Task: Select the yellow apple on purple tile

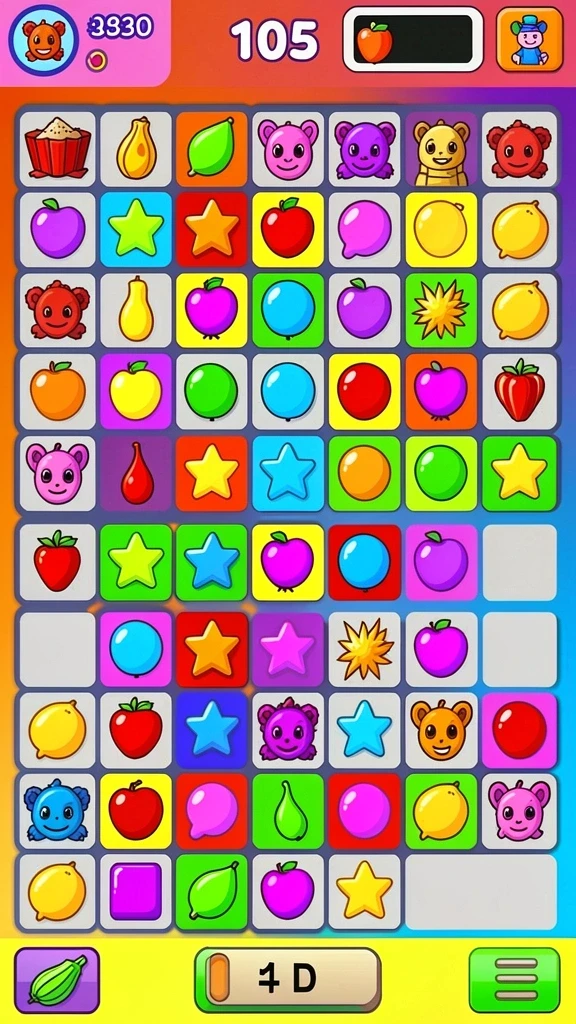Action: (135, 392)
